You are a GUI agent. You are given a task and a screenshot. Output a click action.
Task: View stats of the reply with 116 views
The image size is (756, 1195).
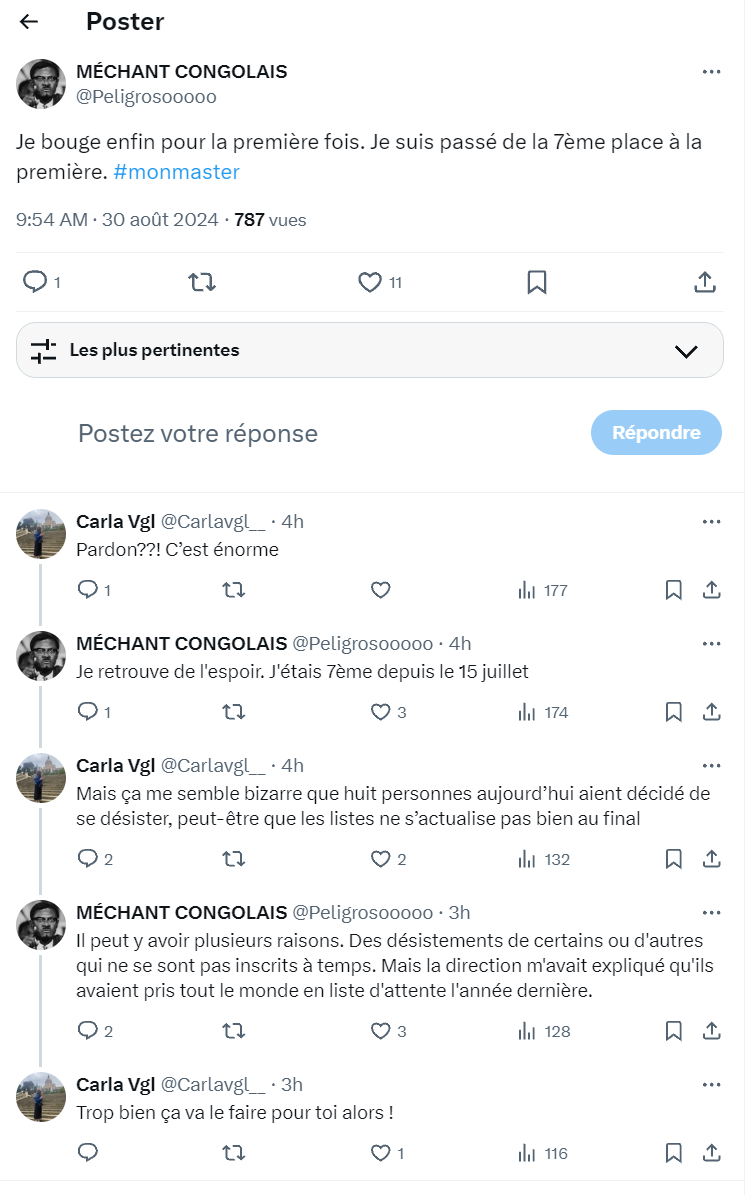pyautogui.click(x=543, y=1153)
